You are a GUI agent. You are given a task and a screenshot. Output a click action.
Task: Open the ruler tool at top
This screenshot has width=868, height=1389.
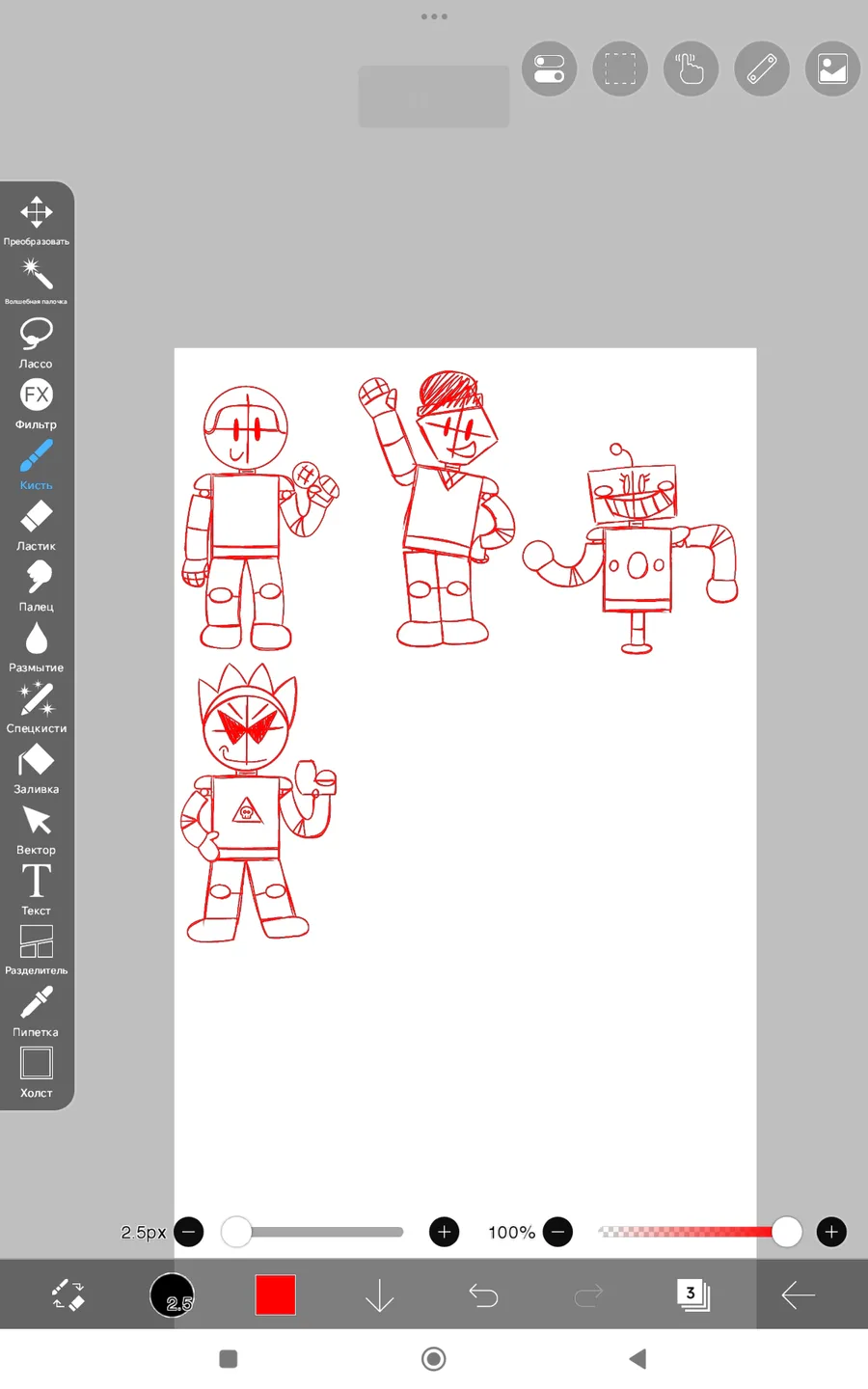click(762, 69)
